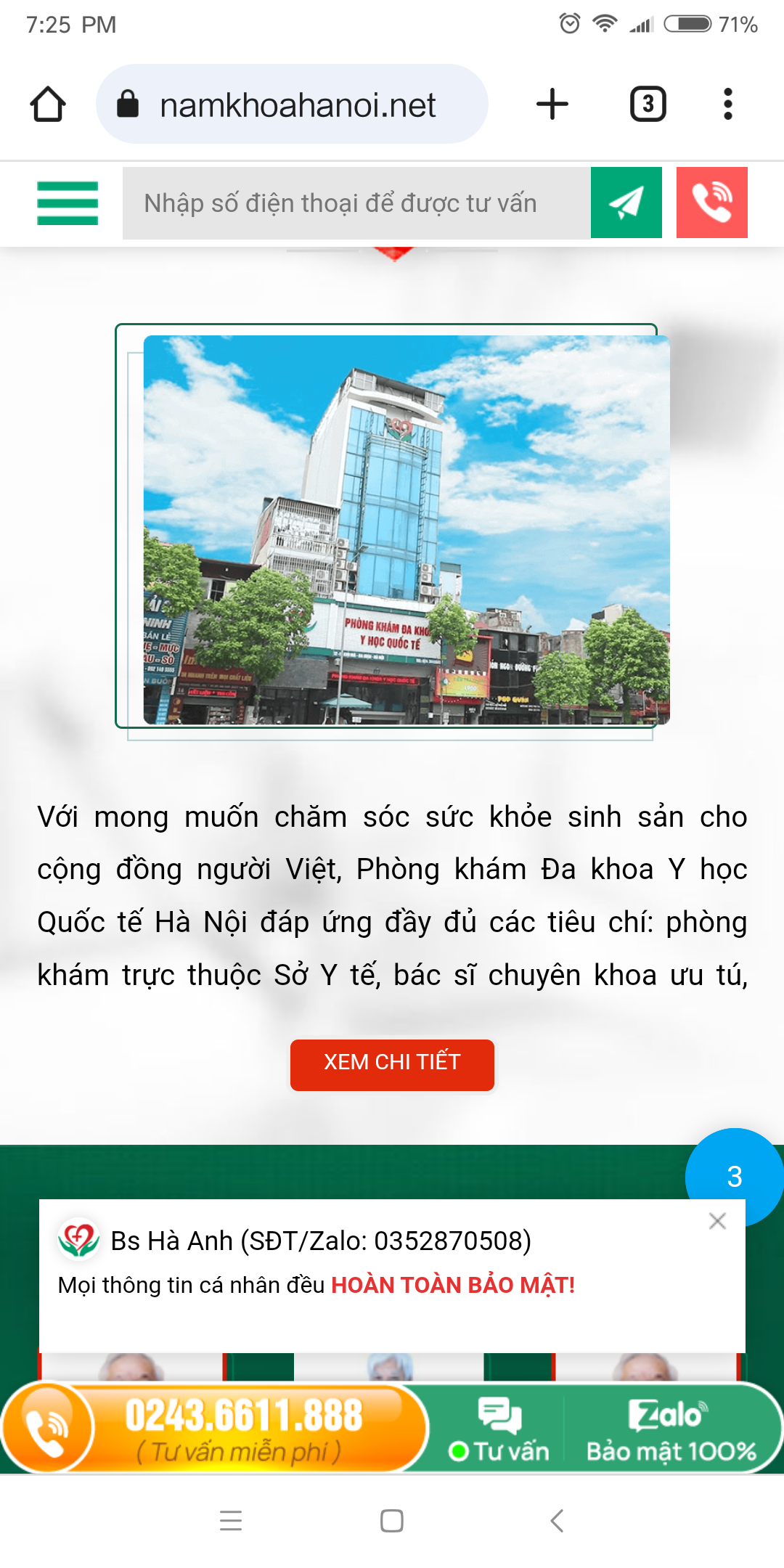Tap XEM CHI TIẾT button

coord(392,1064)
